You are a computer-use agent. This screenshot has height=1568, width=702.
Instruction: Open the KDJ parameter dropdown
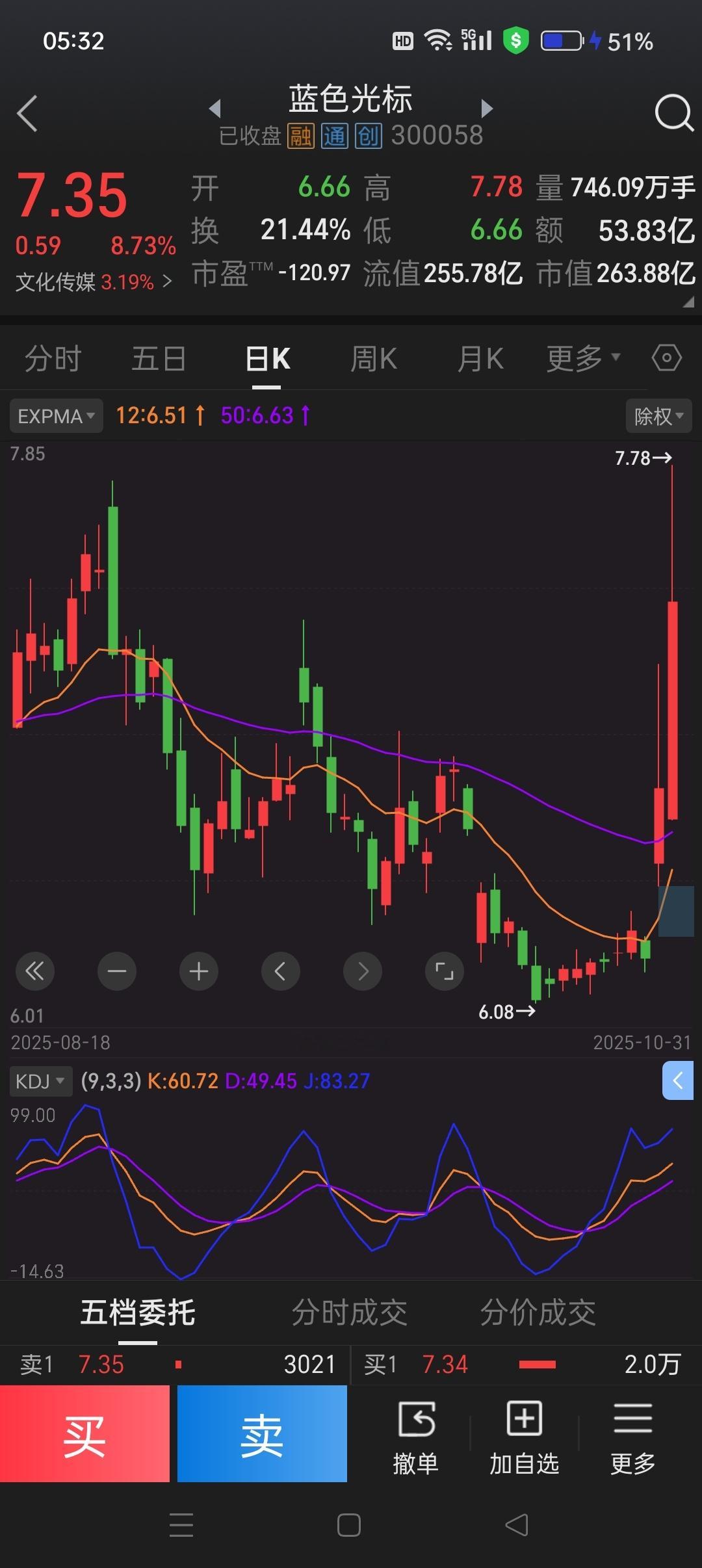click(x=40, y=1080)
